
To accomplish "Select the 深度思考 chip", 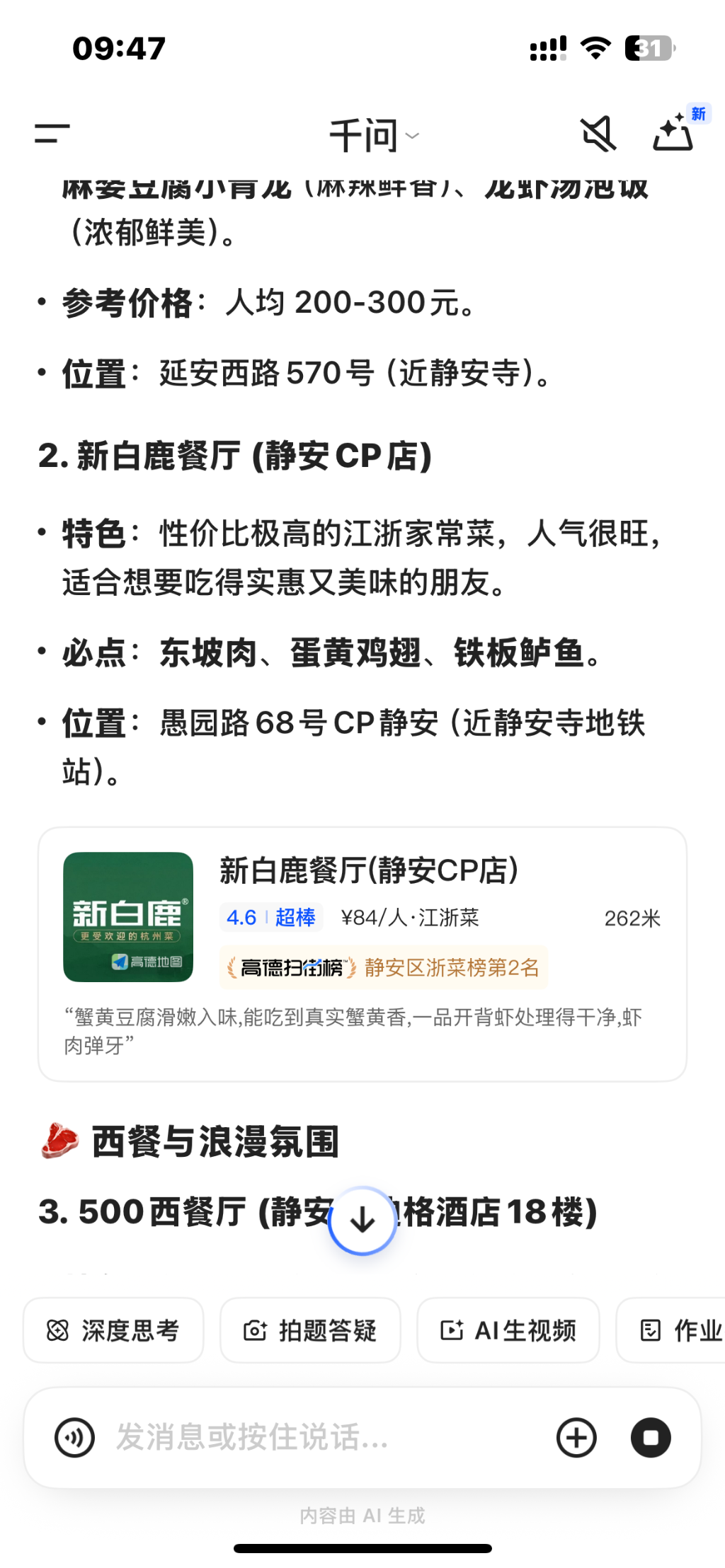I will pos(113,1330).
